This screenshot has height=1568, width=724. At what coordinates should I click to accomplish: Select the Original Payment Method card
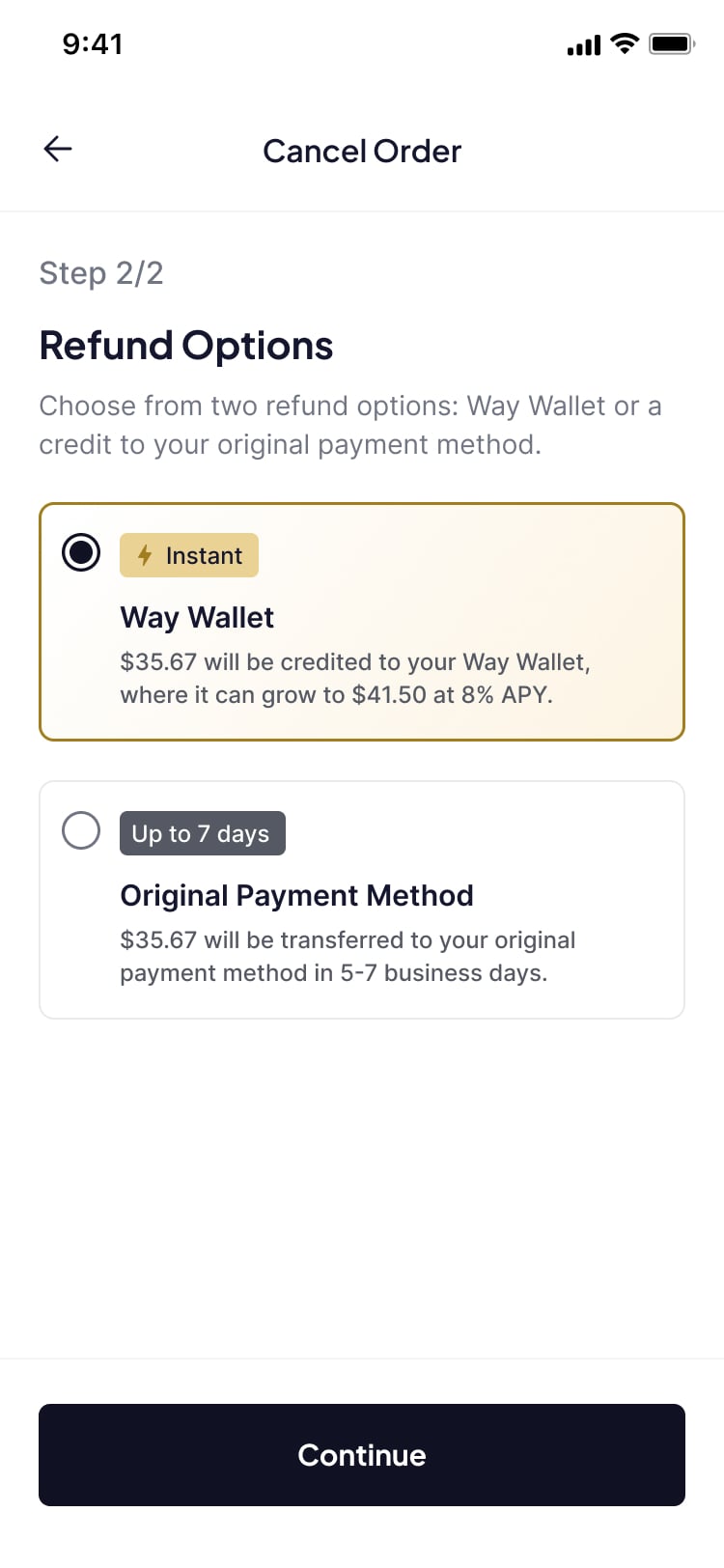click(361, 898)
